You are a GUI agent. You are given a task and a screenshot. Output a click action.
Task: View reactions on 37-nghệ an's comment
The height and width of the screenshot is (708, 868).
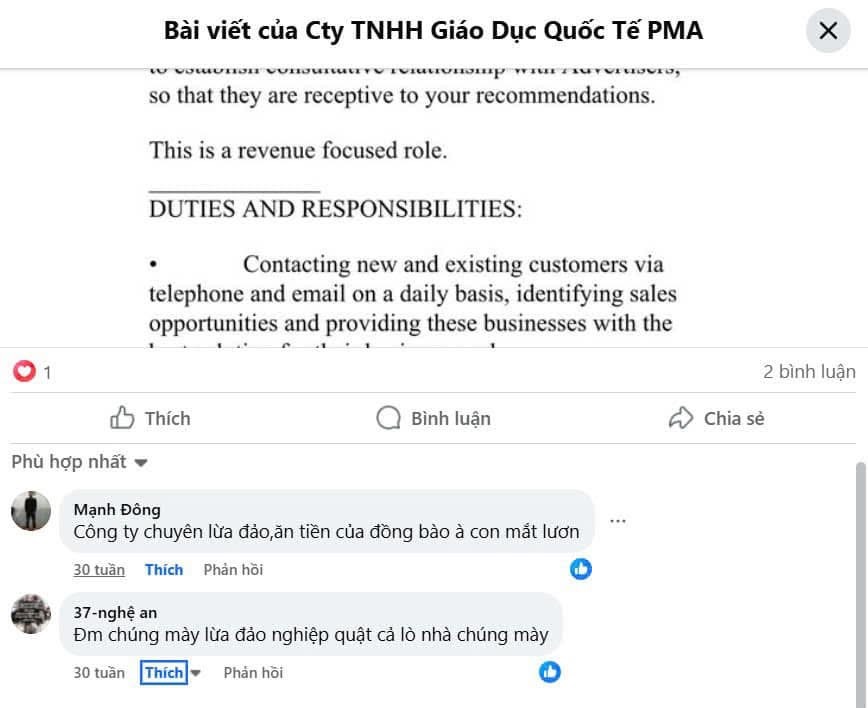[550, 672]
